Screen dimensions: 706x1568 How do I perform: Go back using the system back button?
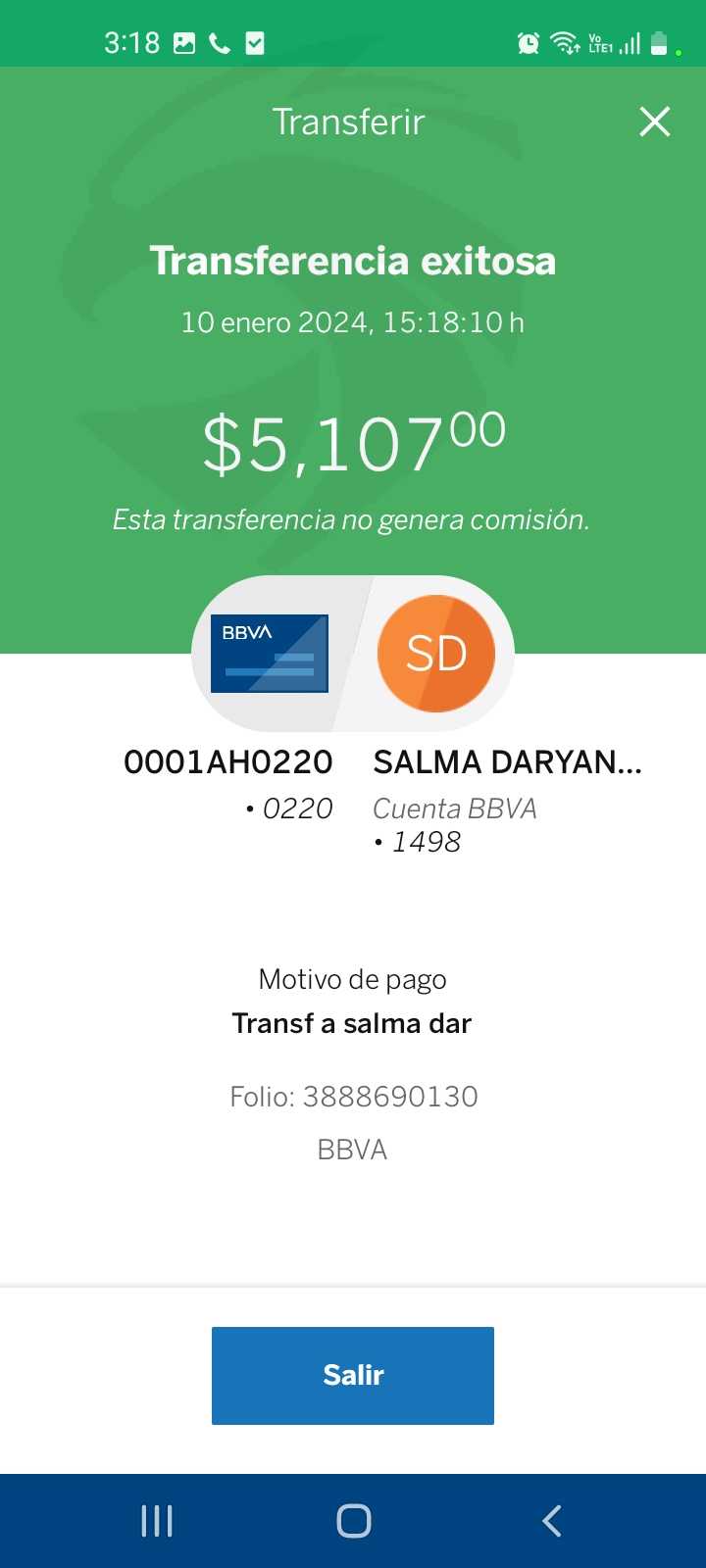click(552, 1521)
